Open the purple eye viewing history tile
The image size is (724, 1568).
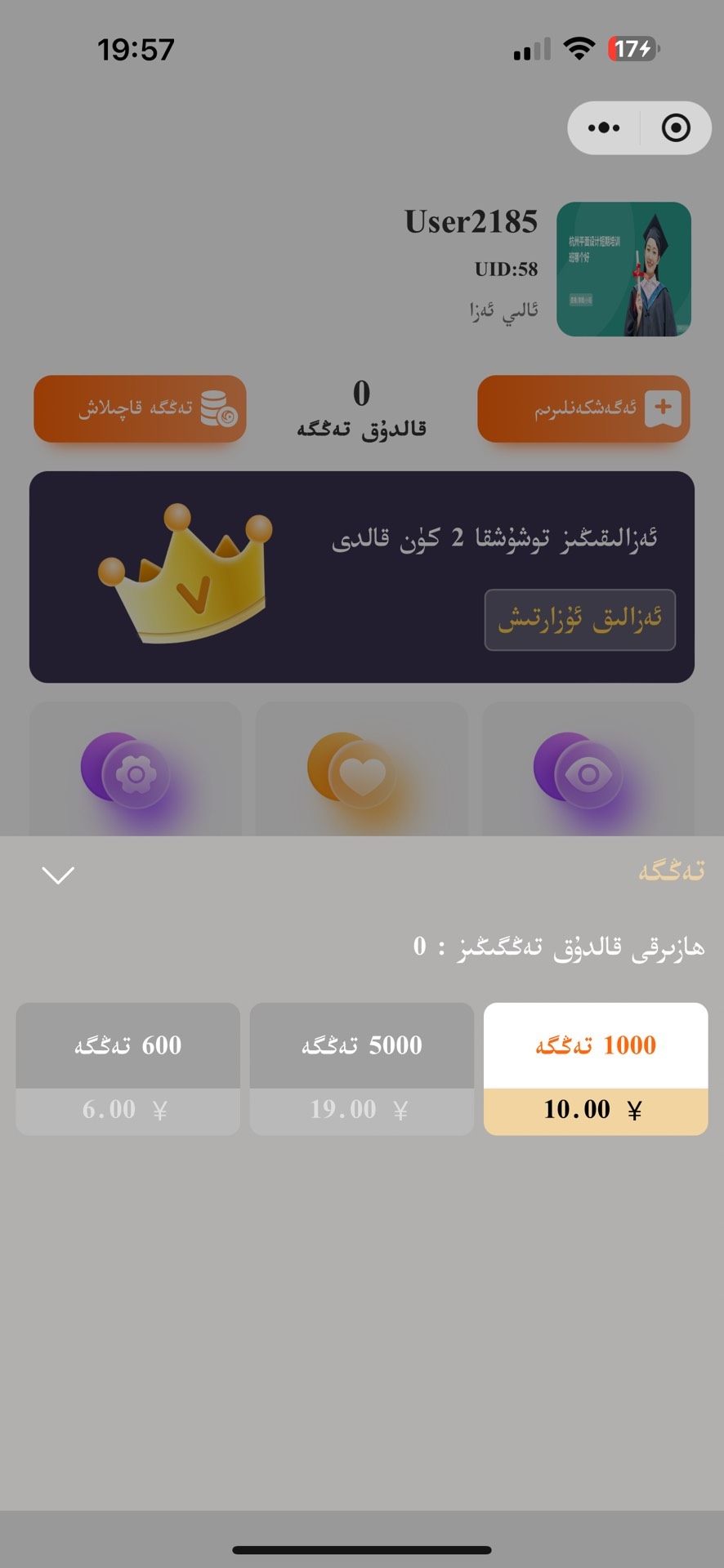coord(588,772)
